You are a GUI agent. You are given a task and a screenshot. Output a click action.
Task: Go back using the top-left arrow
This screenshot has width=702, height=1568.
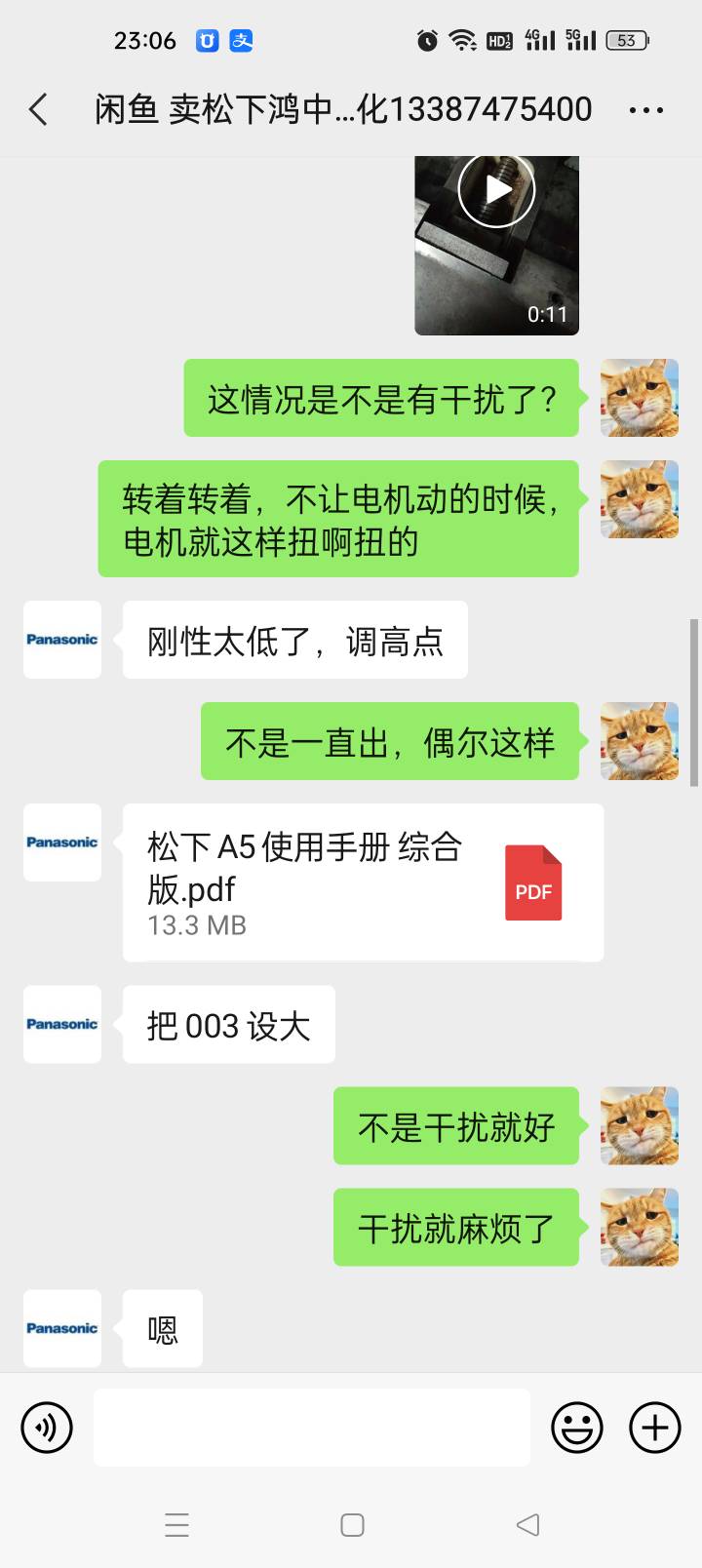(x=38, y=109)
